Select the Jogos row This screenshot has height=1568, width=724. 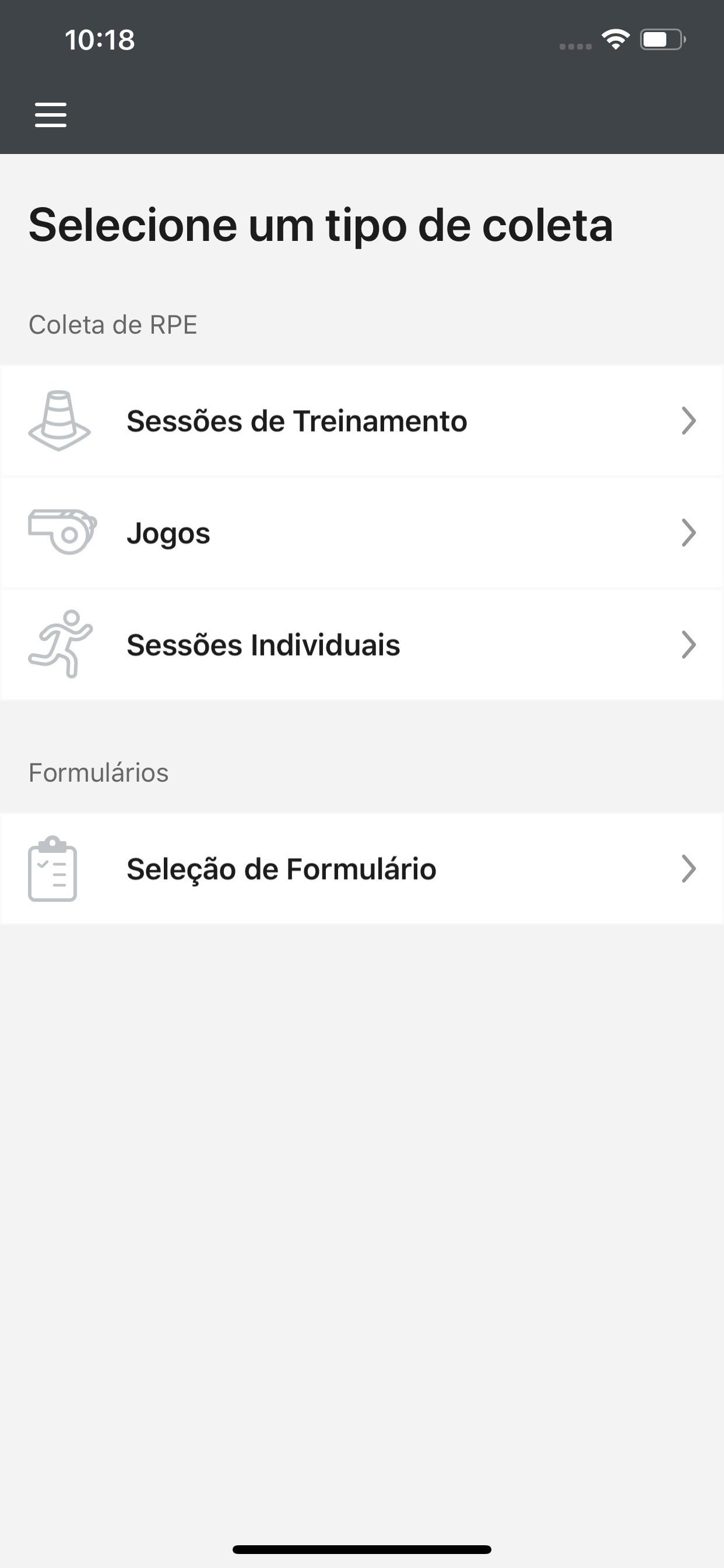click(362, 533)
